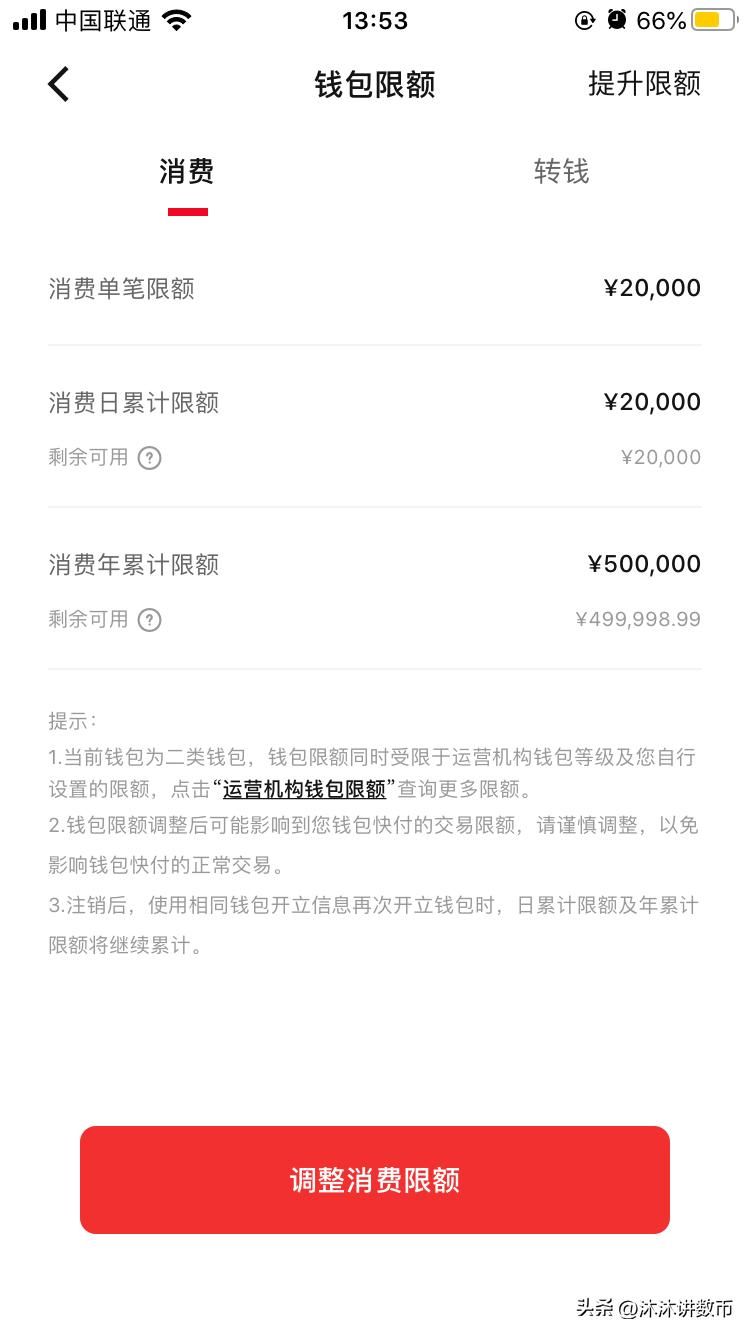Open 提升限额 to raise wallet limits
Screen dimensions: 750x1334
[x=645, y=84]
